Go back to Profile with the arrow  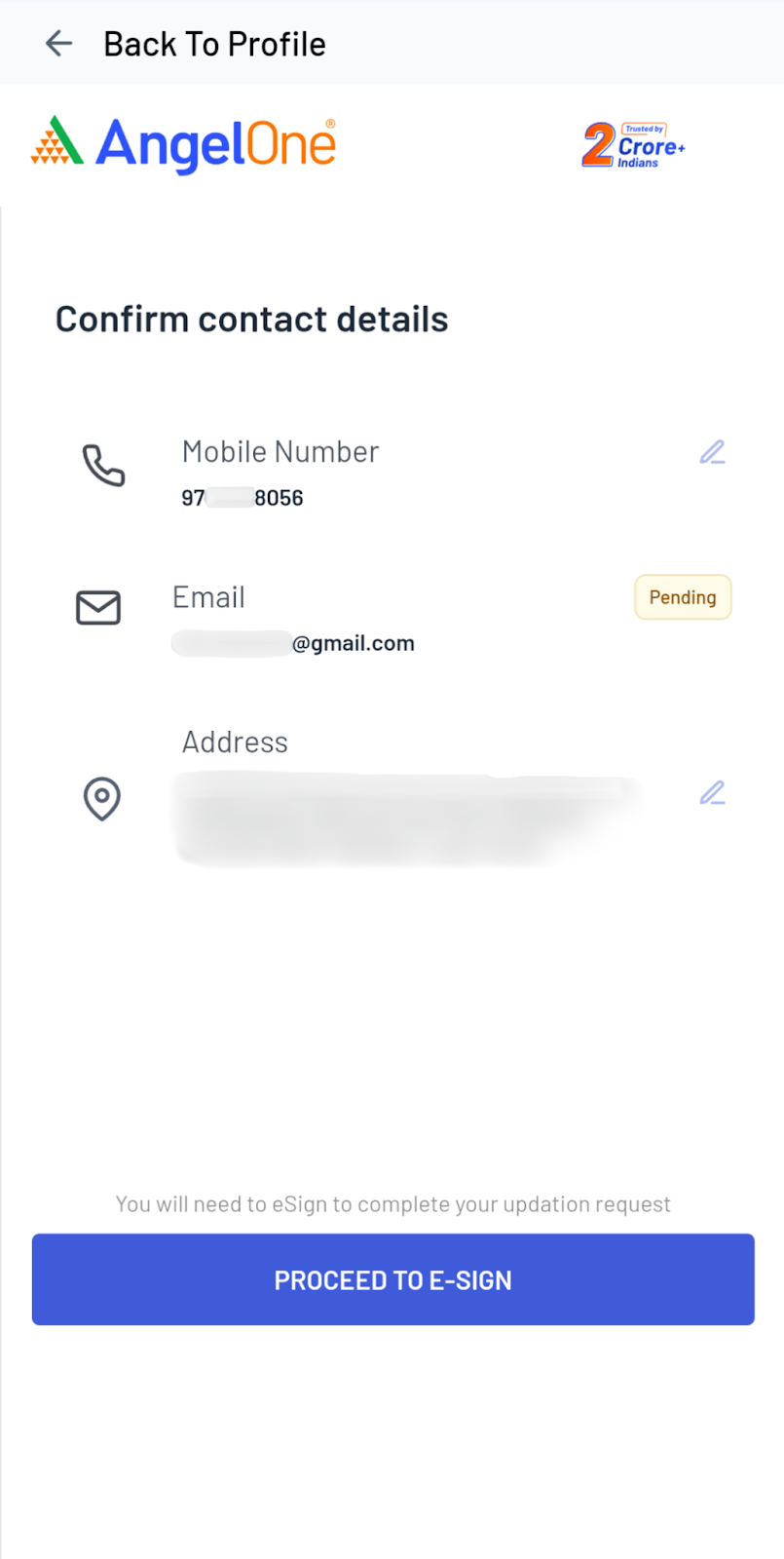[59, 44]
